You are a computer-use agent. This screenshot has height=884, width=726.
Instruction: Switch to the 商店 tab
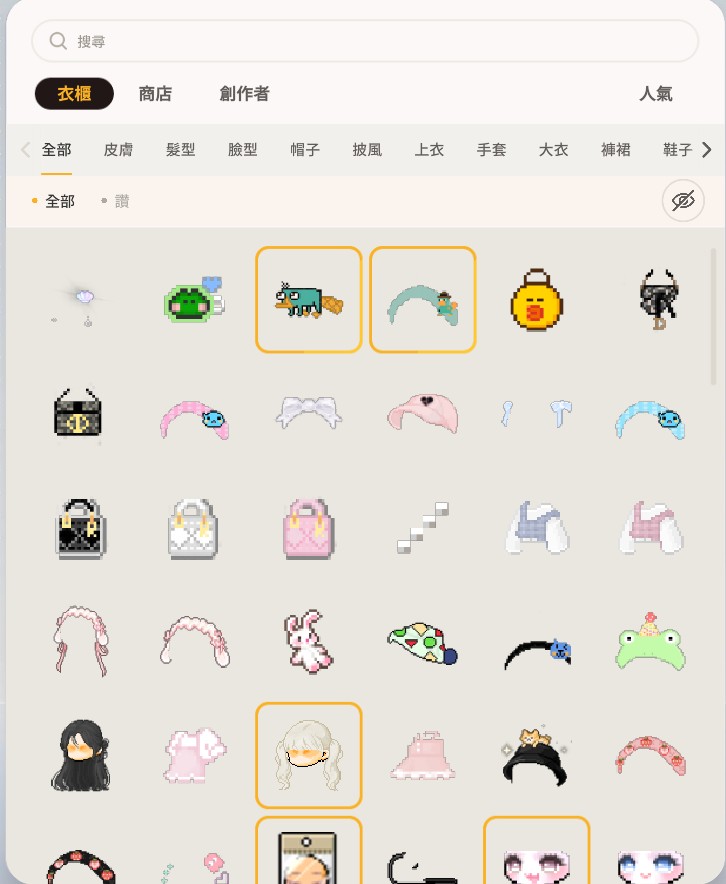pyautogui.click(x=155, y=94)
